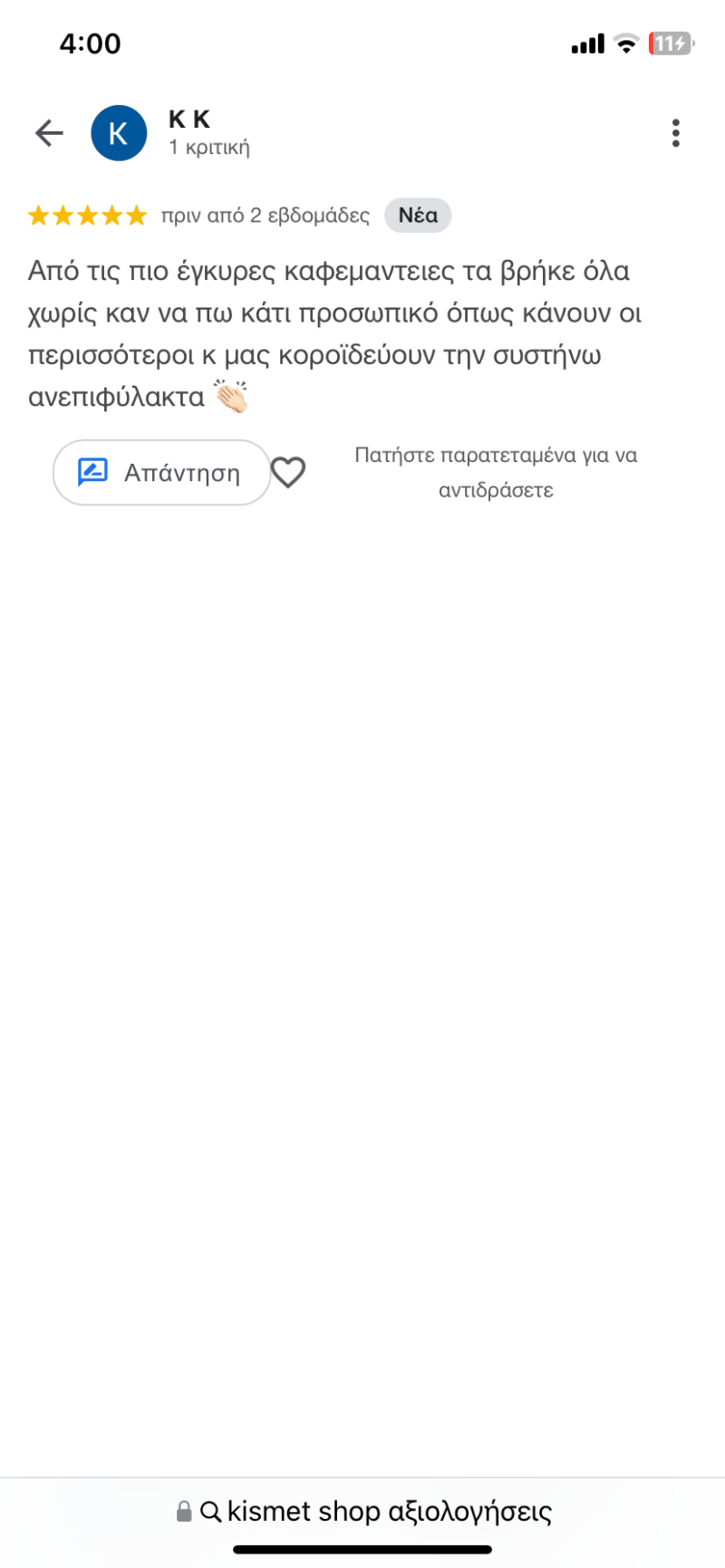
Task: Tap the clapping hands emoji in the review
Action: point(232,398)
